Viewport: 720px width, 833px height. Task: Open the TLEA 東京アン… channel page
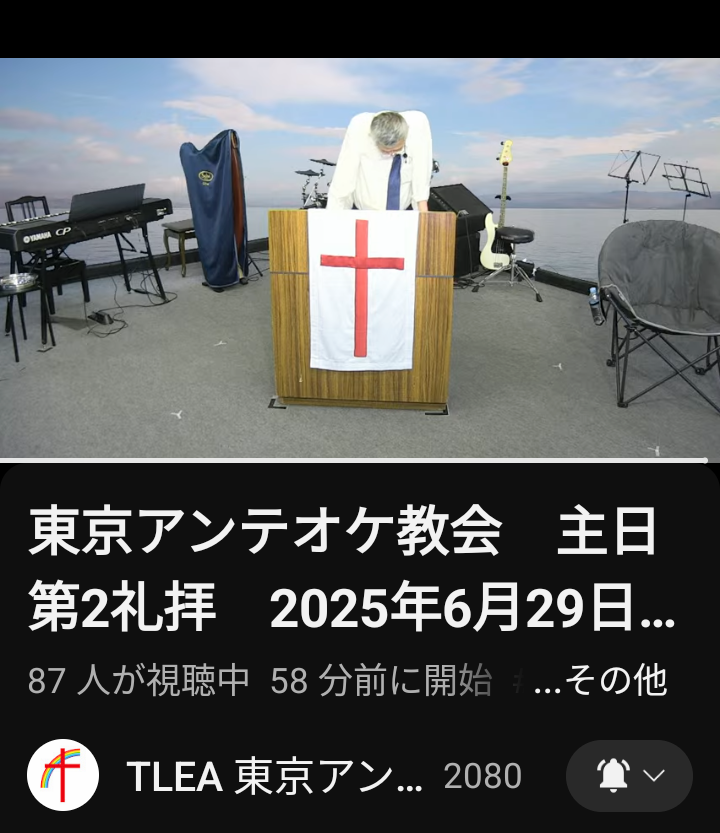[x=274, y=776]
